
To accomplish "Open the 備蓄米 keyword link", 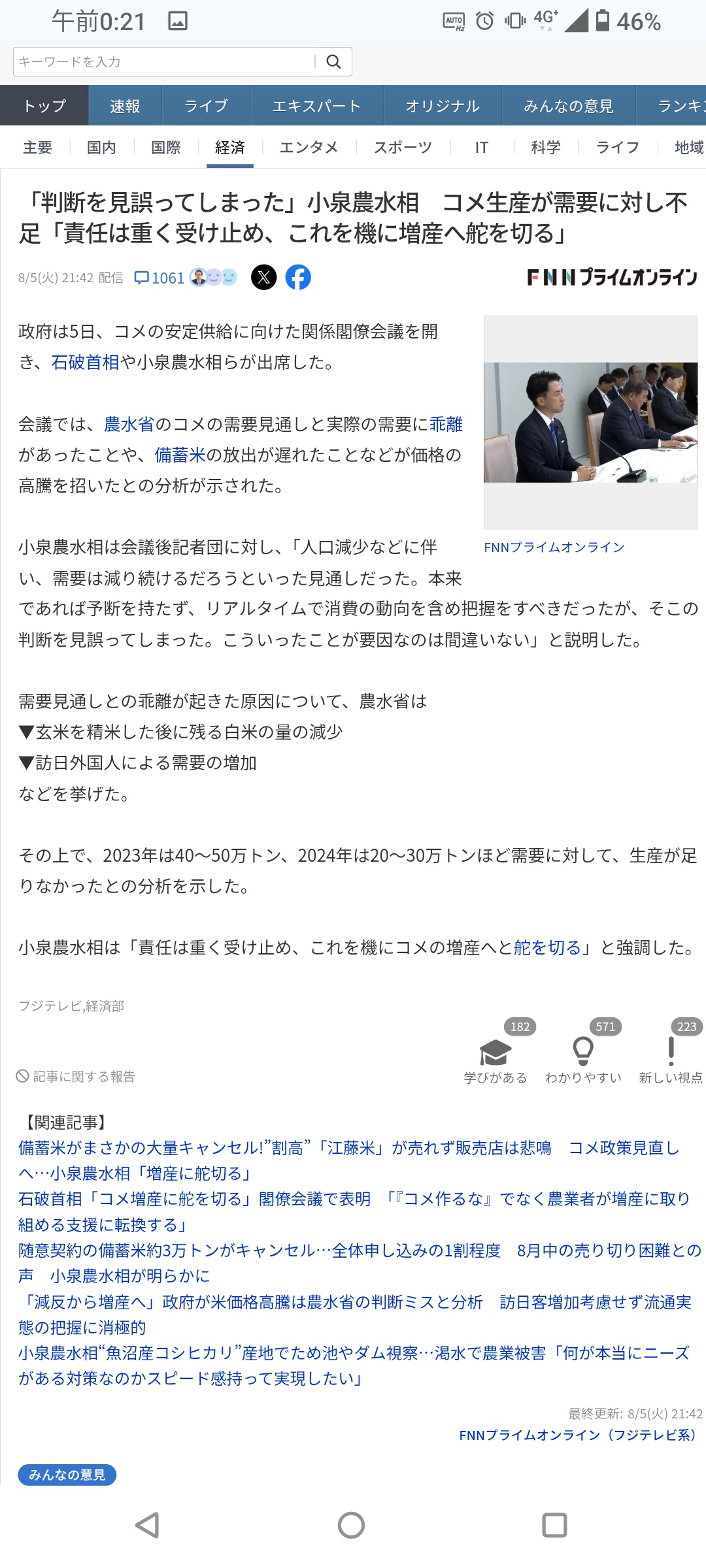I will tap(180, 455).
